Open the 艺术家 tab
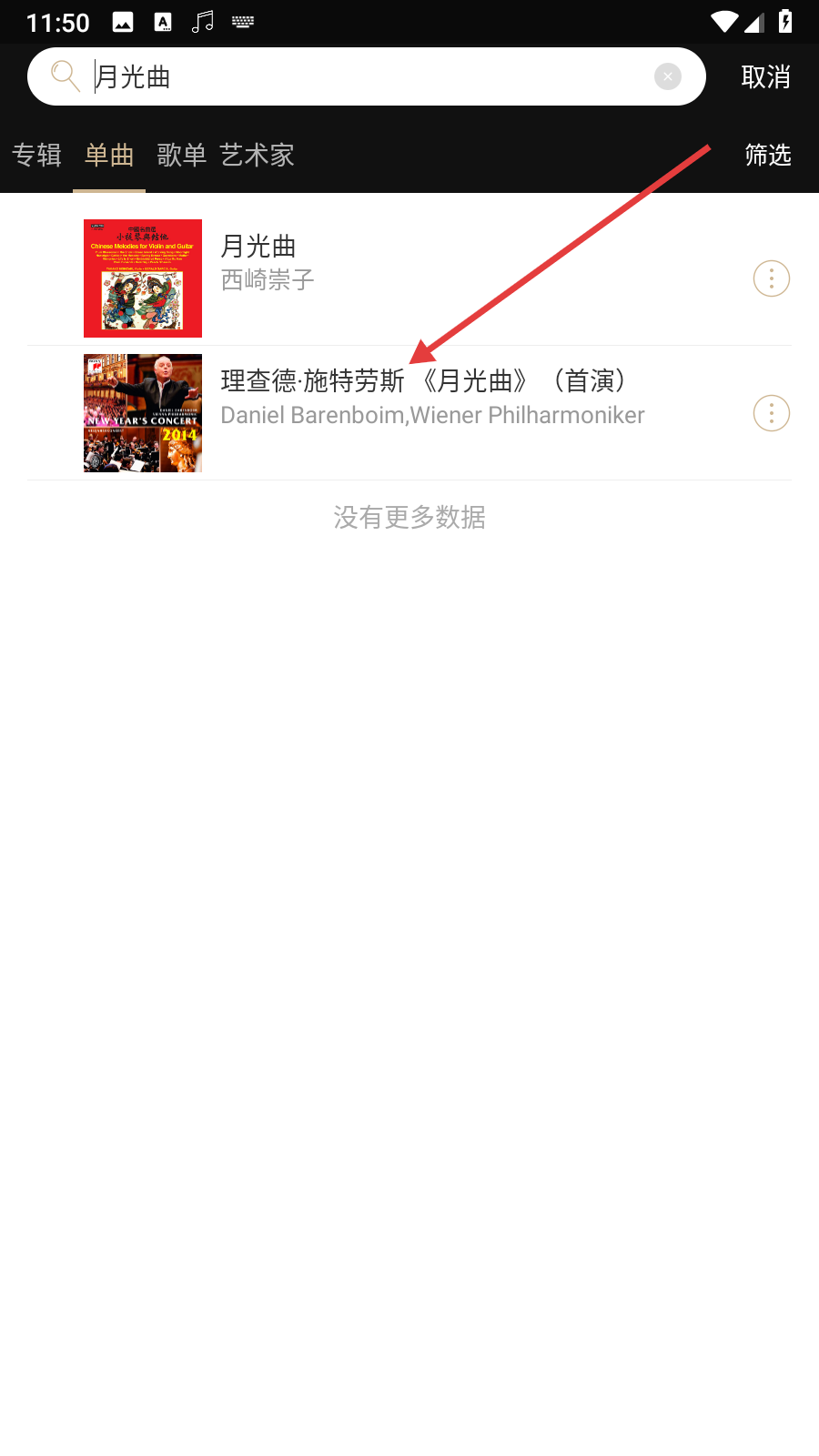The height and width of the screenshot is (1456, 819). (257, 156)
